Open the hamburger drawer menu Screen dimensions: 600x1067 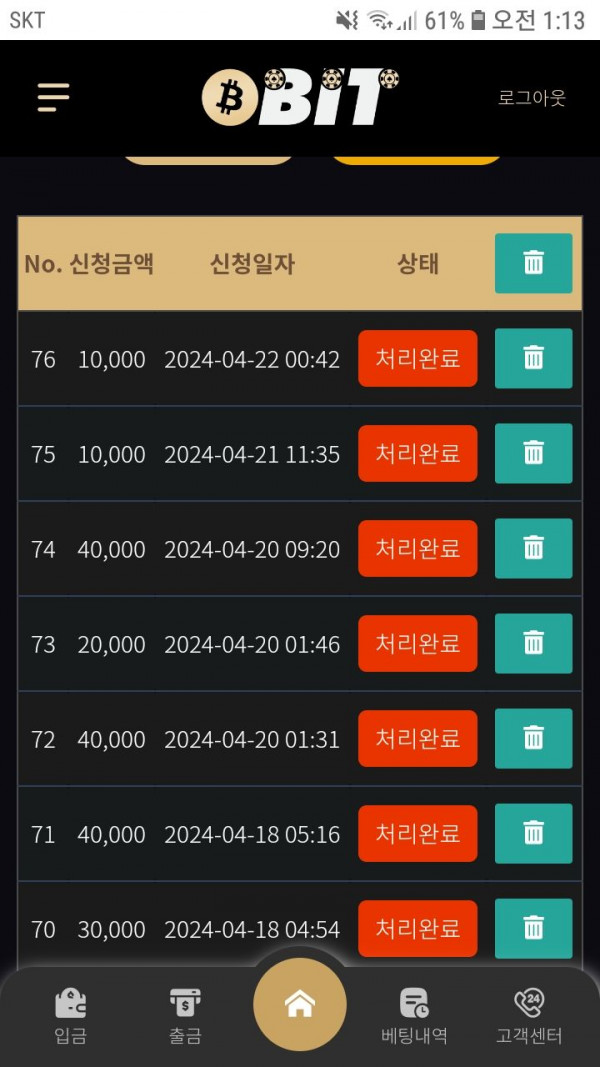coord(53,97)
